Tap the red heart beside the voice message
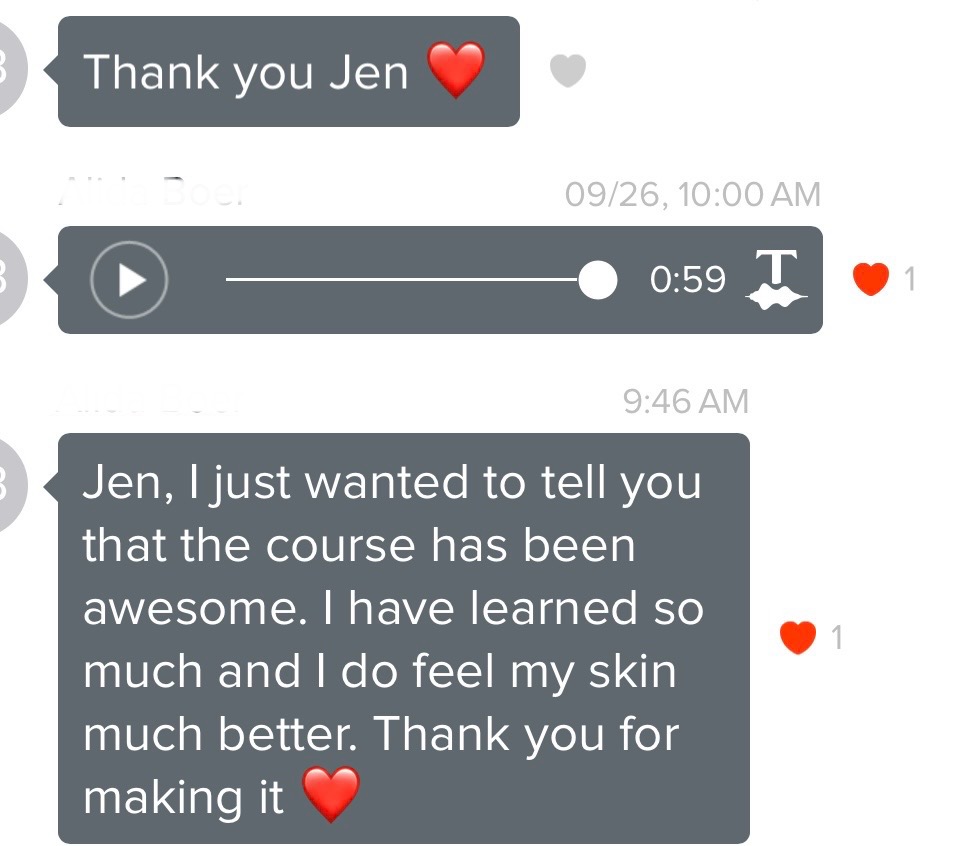This screenshot has height=846, width=967. pyautogui.click(x=871, y=280)
